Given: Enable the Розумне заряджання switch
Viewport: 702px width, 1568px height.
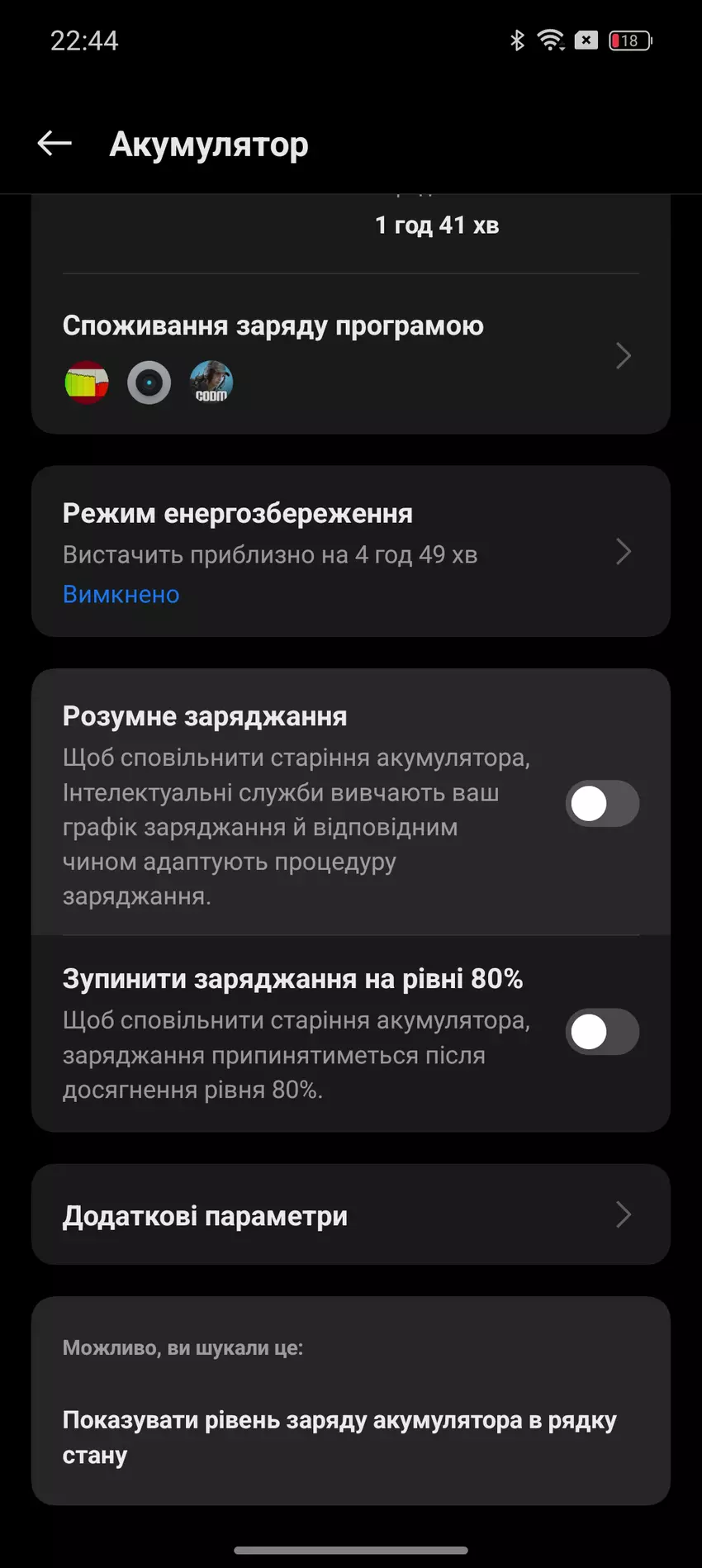Looking at the screenshot, I should [601, 804].
